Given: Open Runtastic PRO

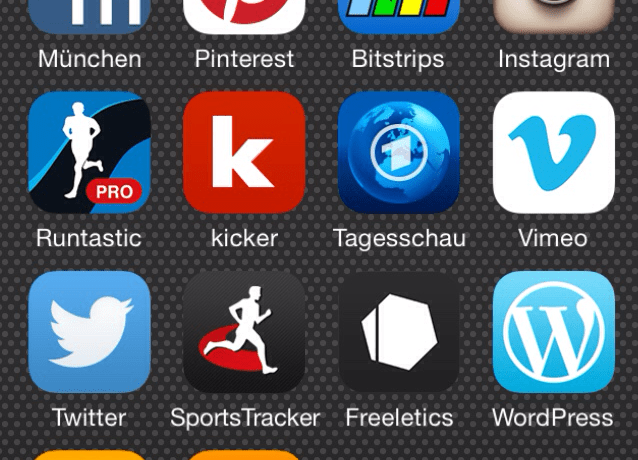Looking at the screenshot, I should pyautogui.click(x=89, y=152).
